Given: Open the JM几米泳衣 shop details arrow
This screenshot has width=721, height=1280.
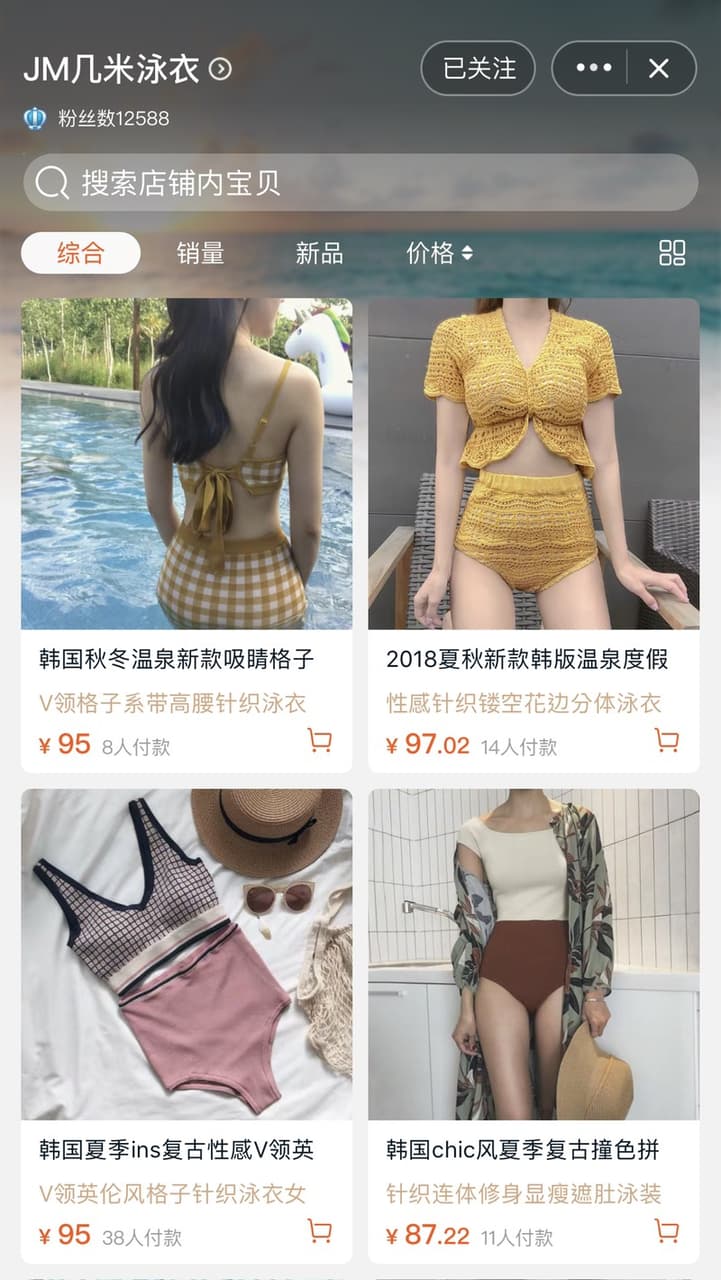Looking at the screenshot, I should click(220, 69).
